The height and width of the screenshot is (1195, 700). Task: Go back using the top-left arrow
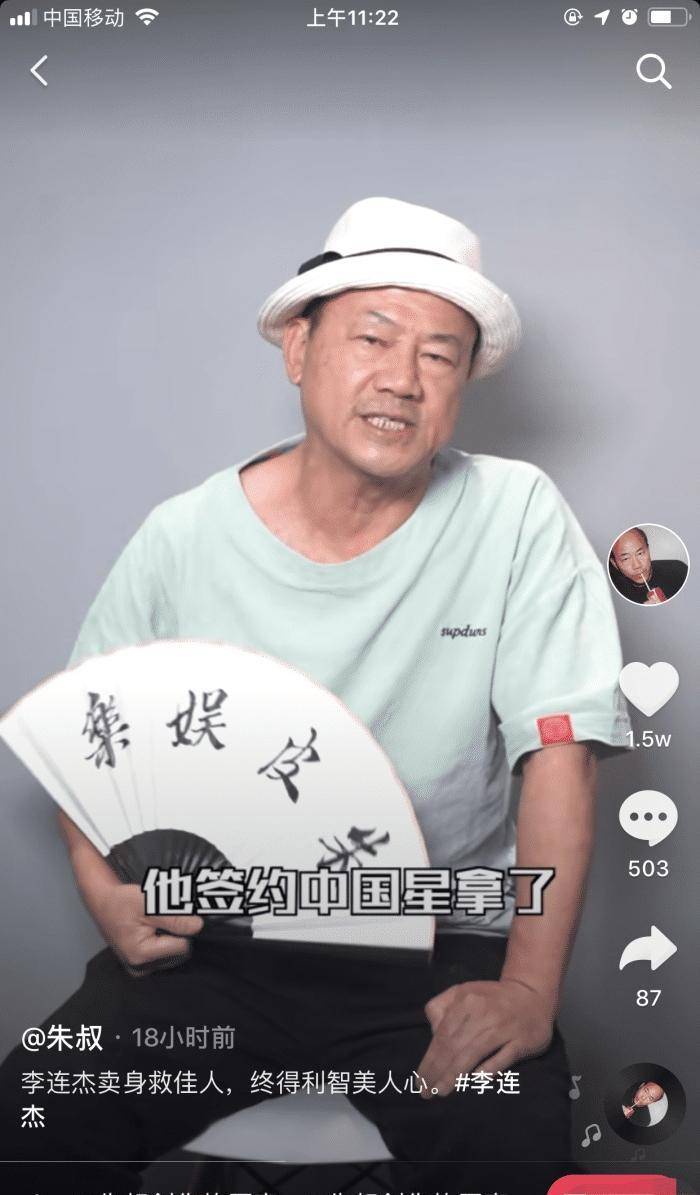point(39,71)
